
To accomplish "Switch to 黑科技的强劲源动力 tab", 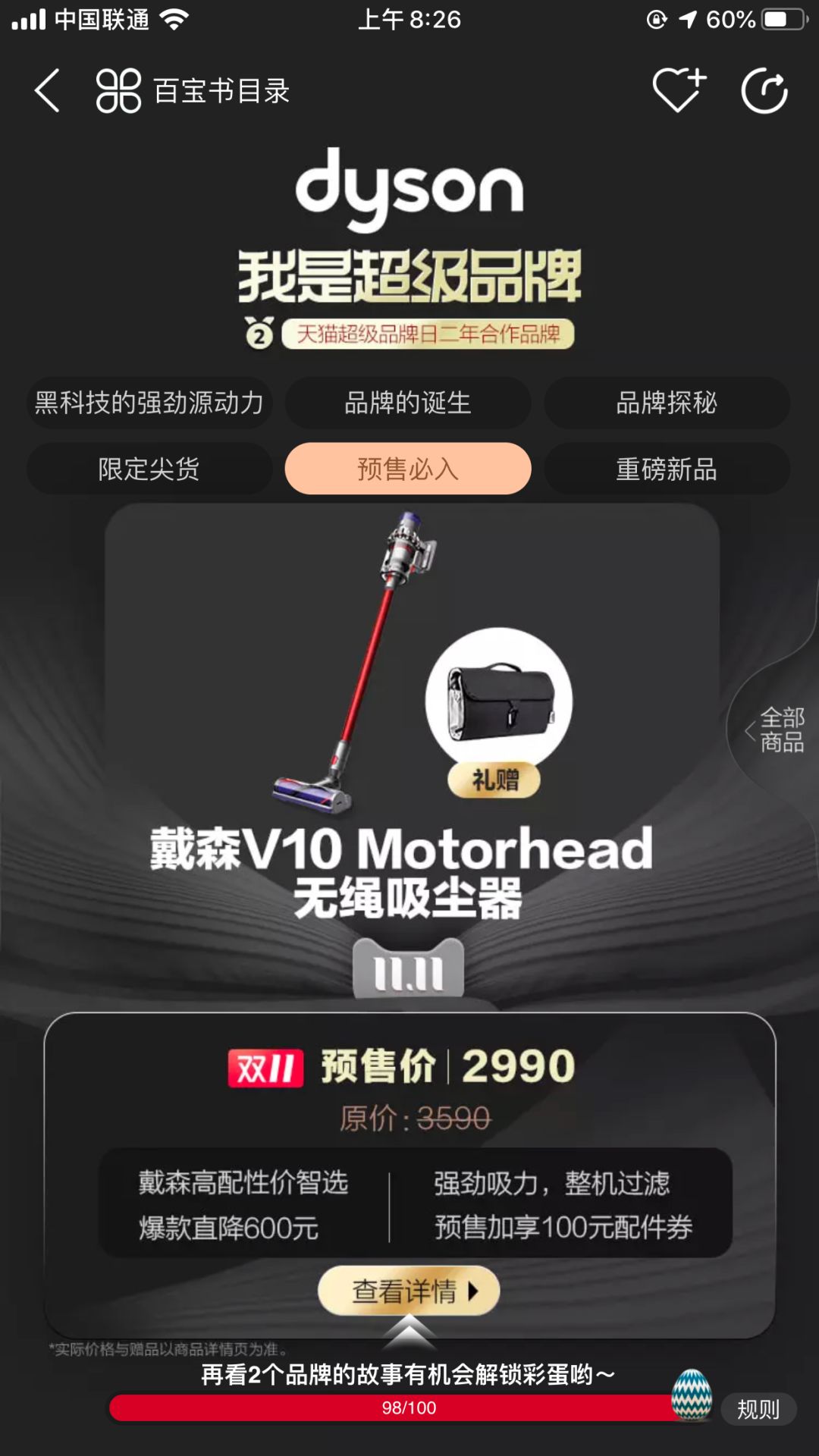I will (x=149, y=403).
